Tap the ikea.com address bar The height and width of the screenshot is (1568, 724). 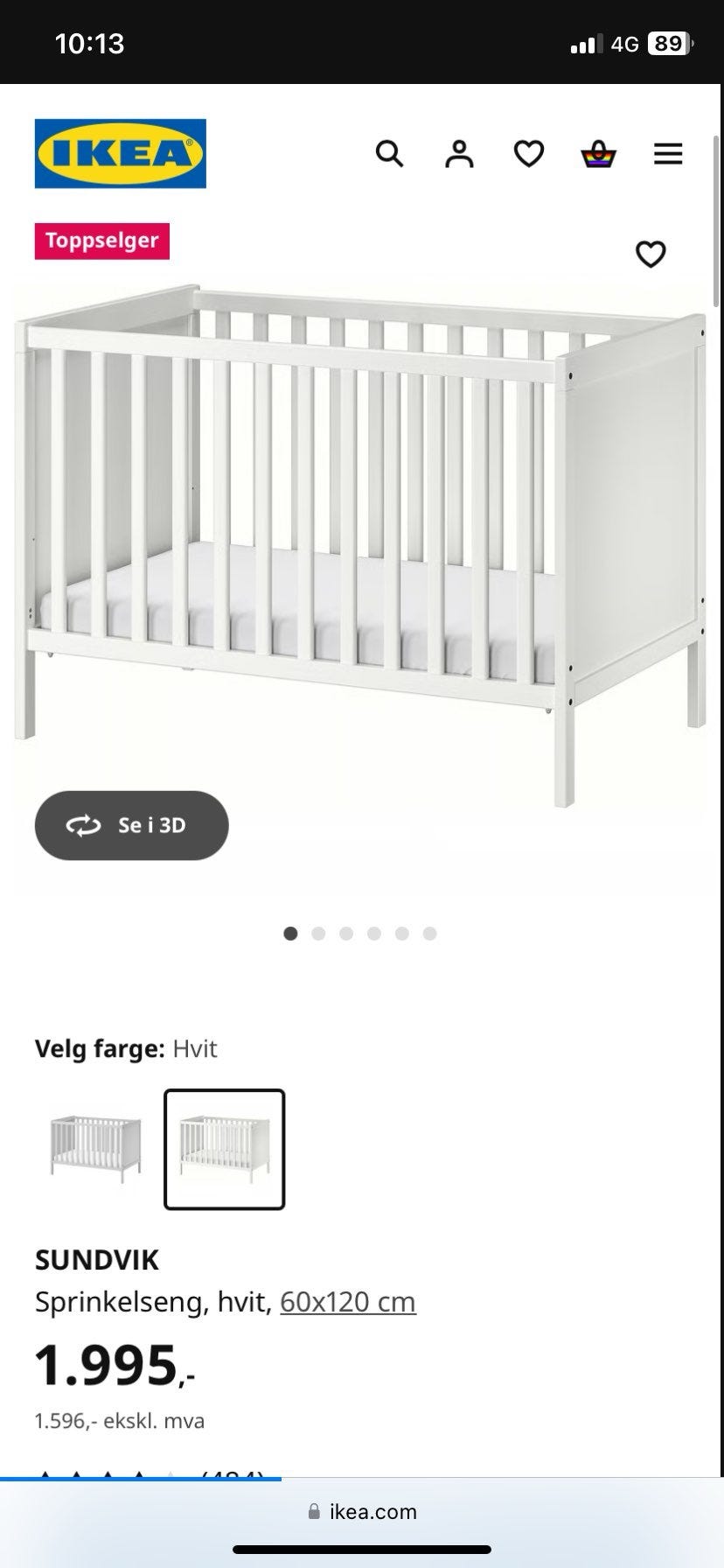click(x=362, y=1511)
